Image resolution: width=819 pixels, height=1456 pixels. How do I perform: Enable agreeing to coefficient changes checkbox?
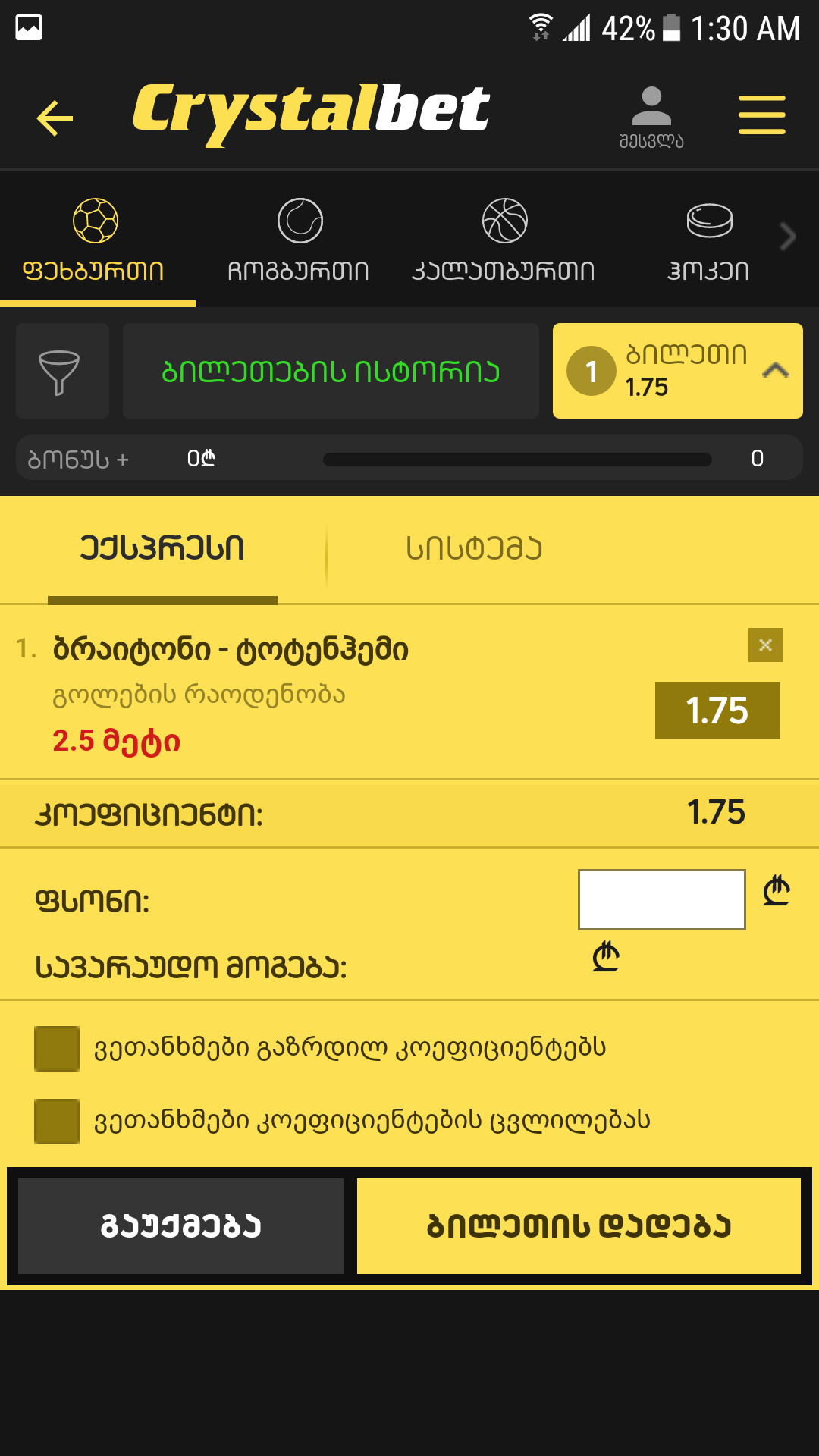(56, 1115)
